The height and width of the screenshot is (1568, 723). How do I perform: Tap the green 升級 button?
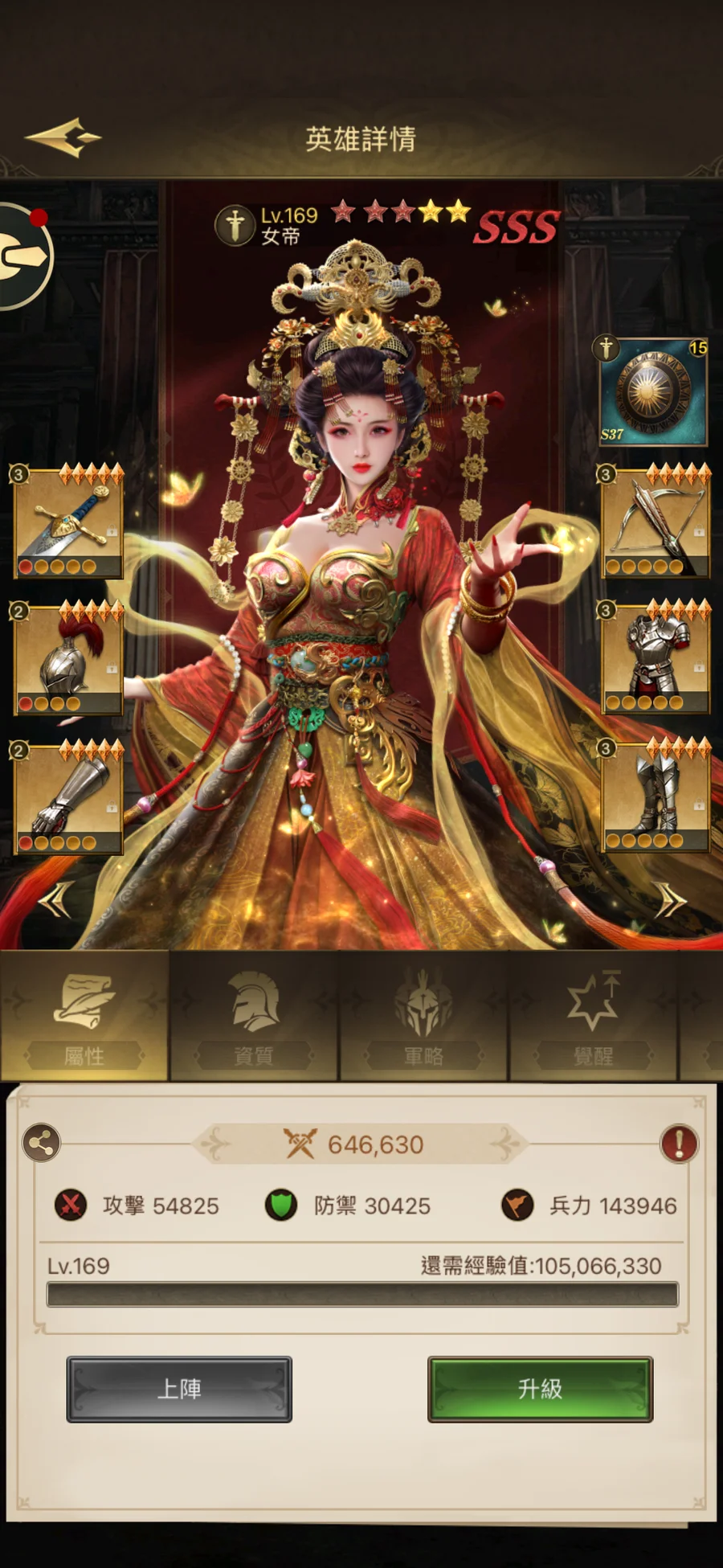tap(540, 1389)
